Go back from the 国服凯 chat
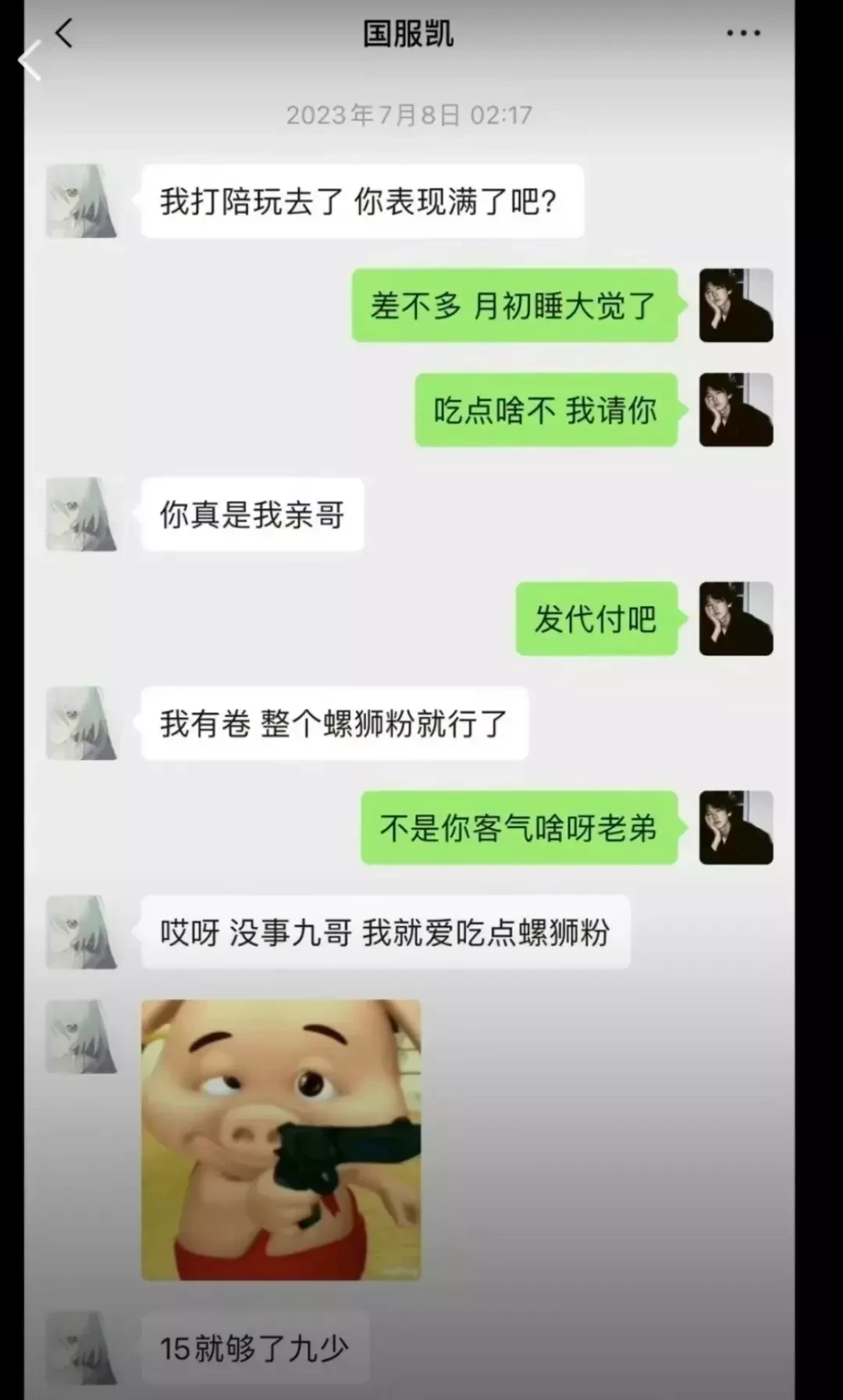This screenshot has height=1400, width=843. click(x=64, y=34)
